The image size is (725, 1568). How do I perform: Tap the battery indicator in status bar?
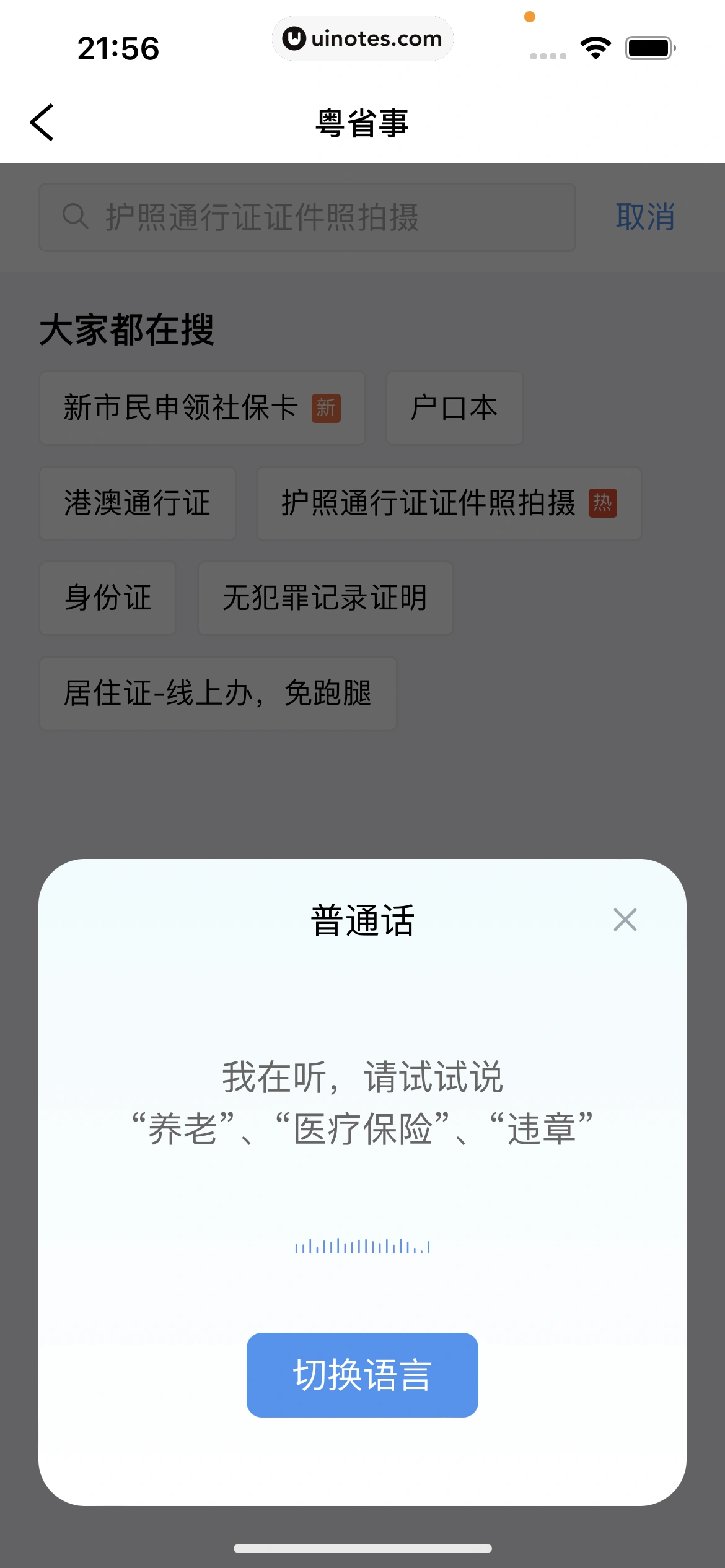click(x=649, y=46)
